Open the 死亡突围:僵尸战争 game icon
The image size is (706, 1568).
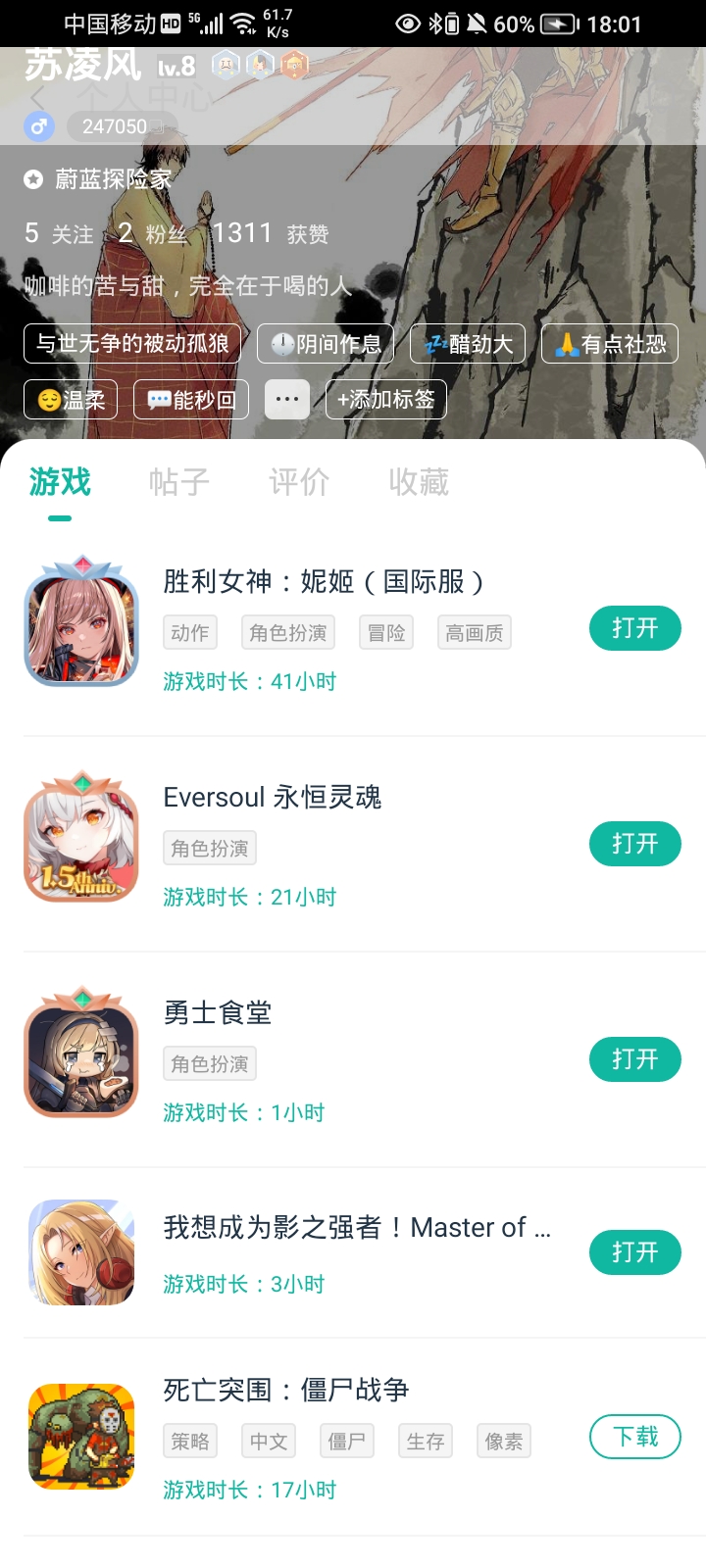81,1437
